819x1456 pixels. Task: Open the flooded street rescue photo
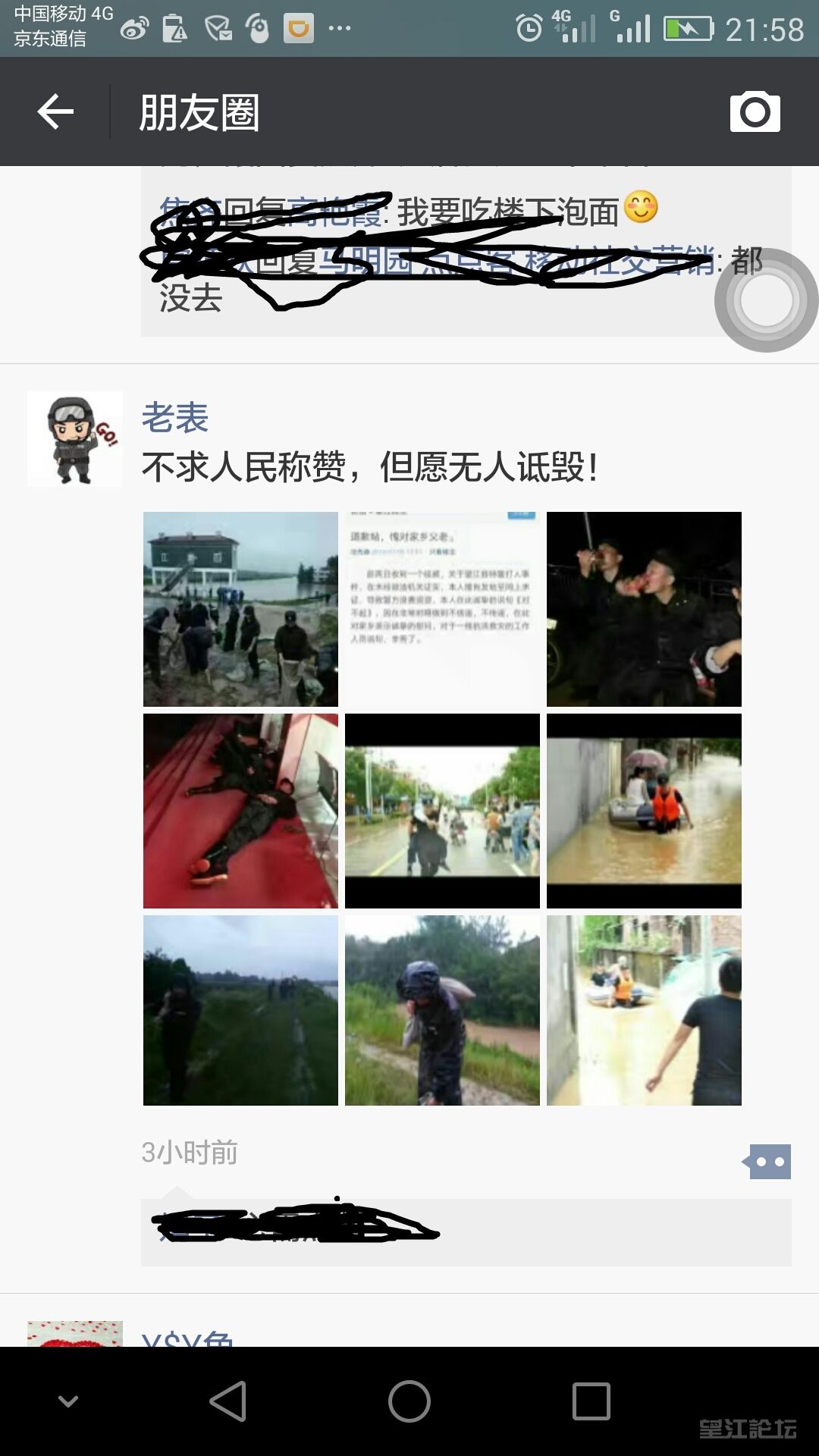pyautogui.click(x=442, y=811)
